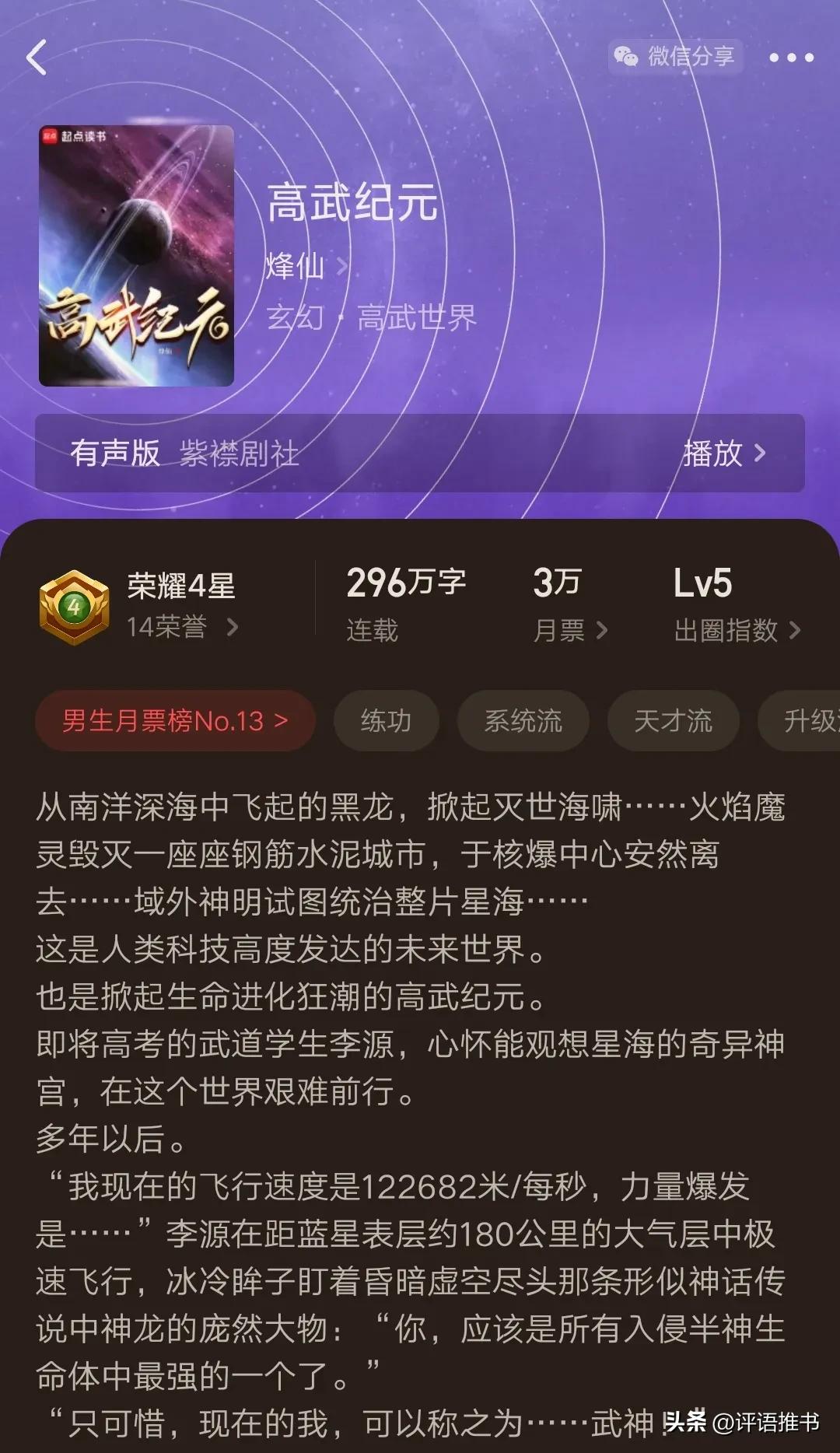Select the 天才流 tag chip
This screenshot has width=840, height=1453.
[x=673, y=721]
